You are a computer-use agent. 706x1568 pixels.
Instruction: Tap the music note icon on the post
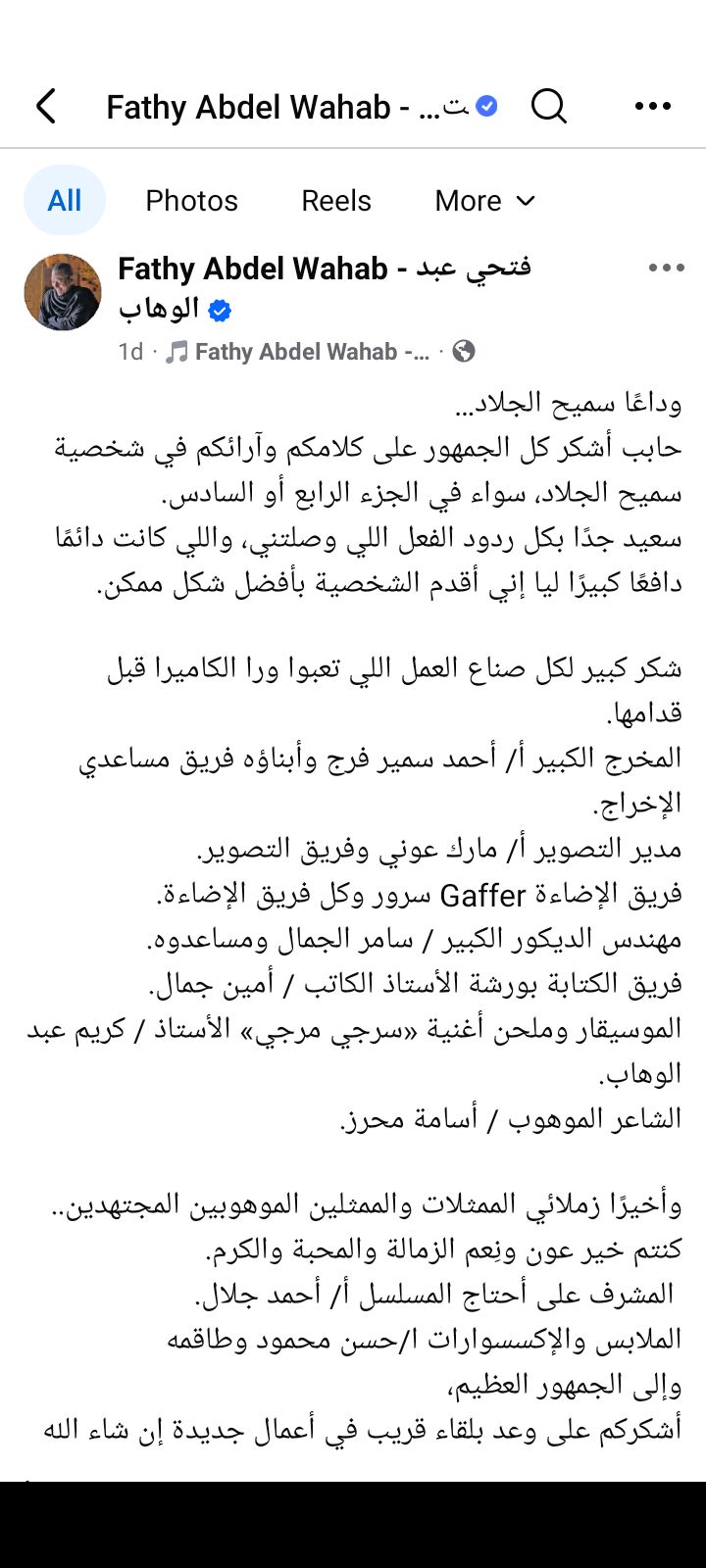(x=177, y=350)
